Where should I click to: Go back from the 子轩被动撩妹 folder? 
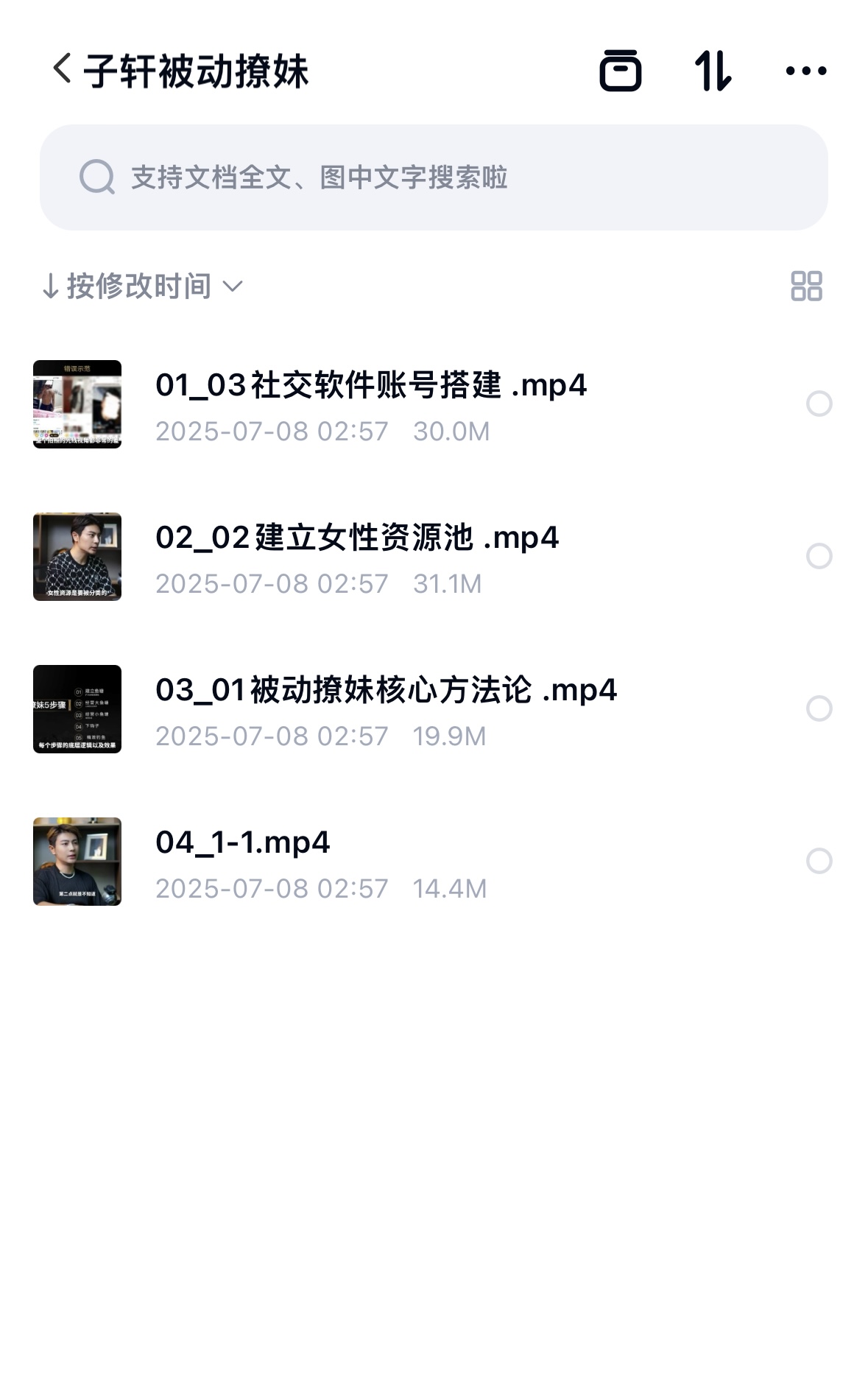coord(62,70)
